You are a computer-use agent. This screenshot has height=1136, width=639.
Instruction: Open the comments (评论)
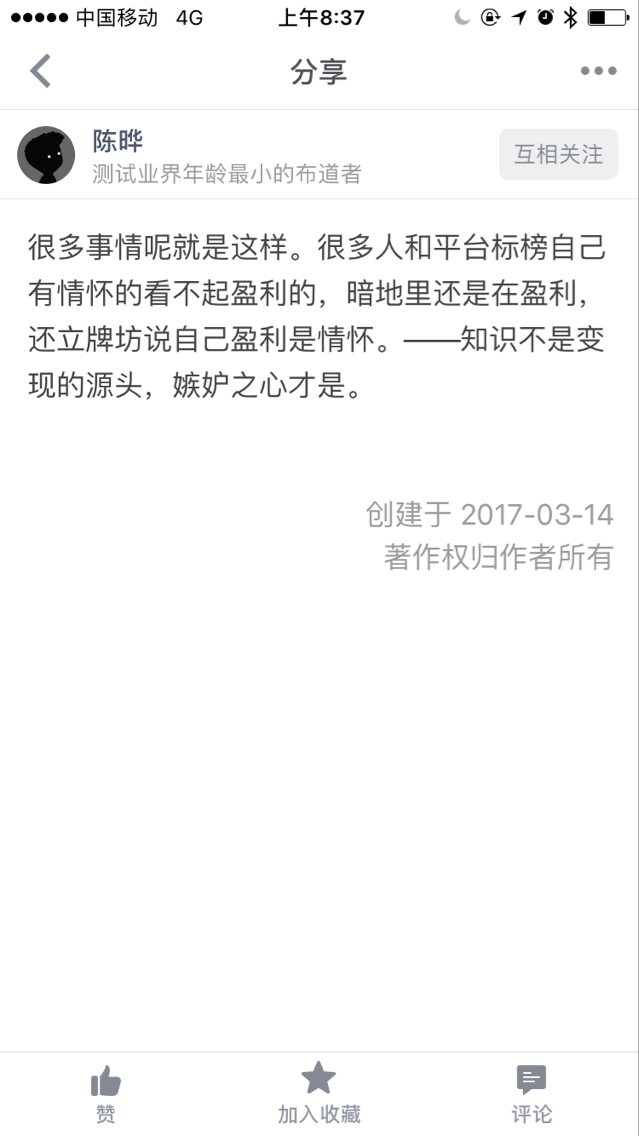[x=531, y=1093]
